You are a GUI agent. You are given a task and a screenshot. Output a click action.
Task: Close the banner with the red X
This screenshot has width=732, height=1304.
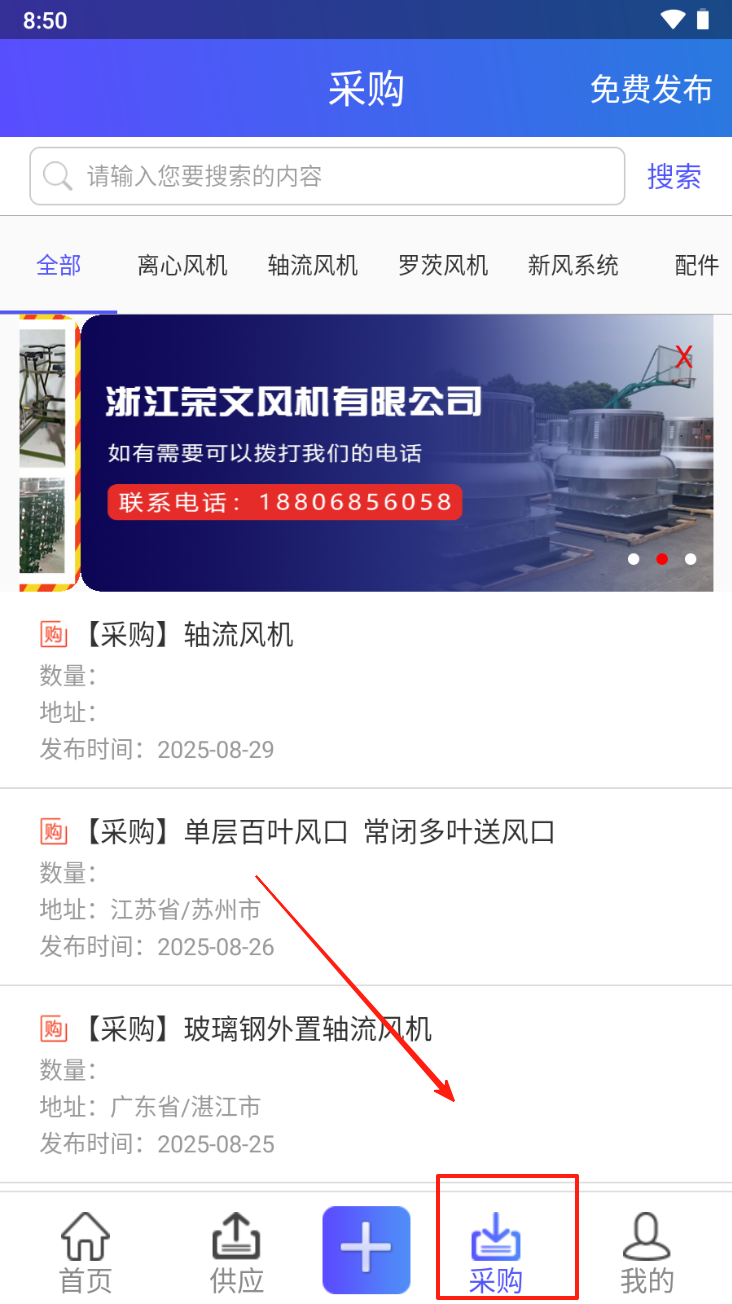coord(684,356)
